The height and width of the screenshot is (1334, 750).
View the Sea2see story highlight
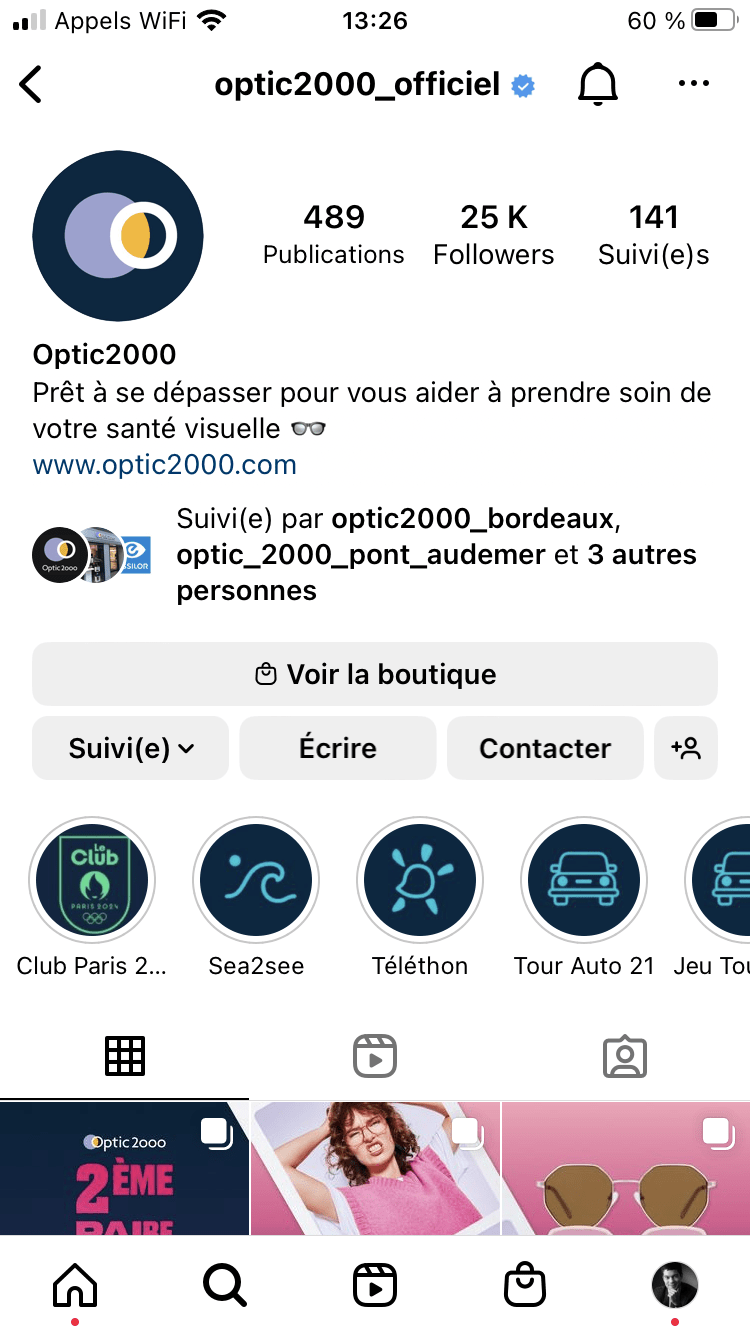pos(256,881)
